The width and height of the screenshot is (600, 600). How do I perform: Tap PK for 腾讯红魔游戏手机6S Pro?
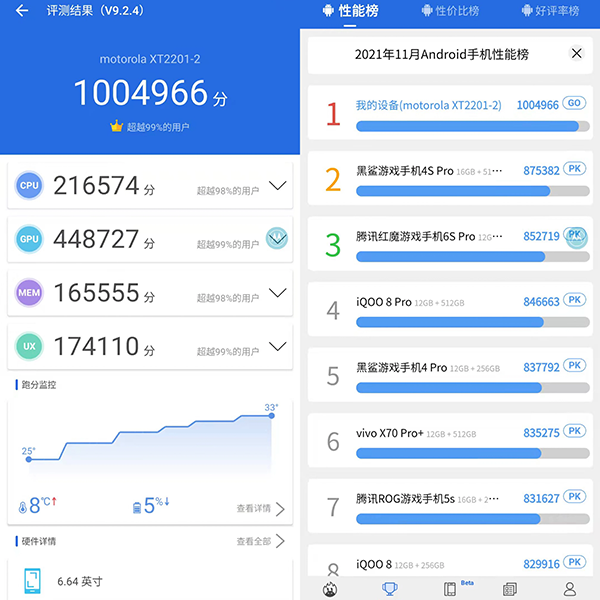[574, 235]
